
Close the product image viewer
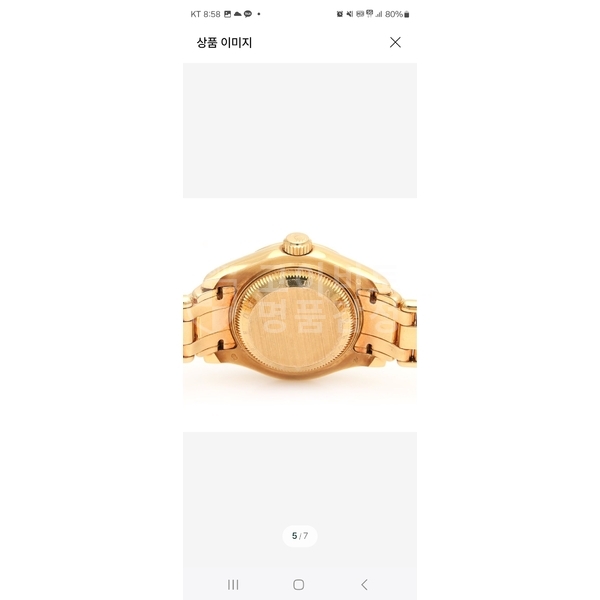(x=395, y=42)
